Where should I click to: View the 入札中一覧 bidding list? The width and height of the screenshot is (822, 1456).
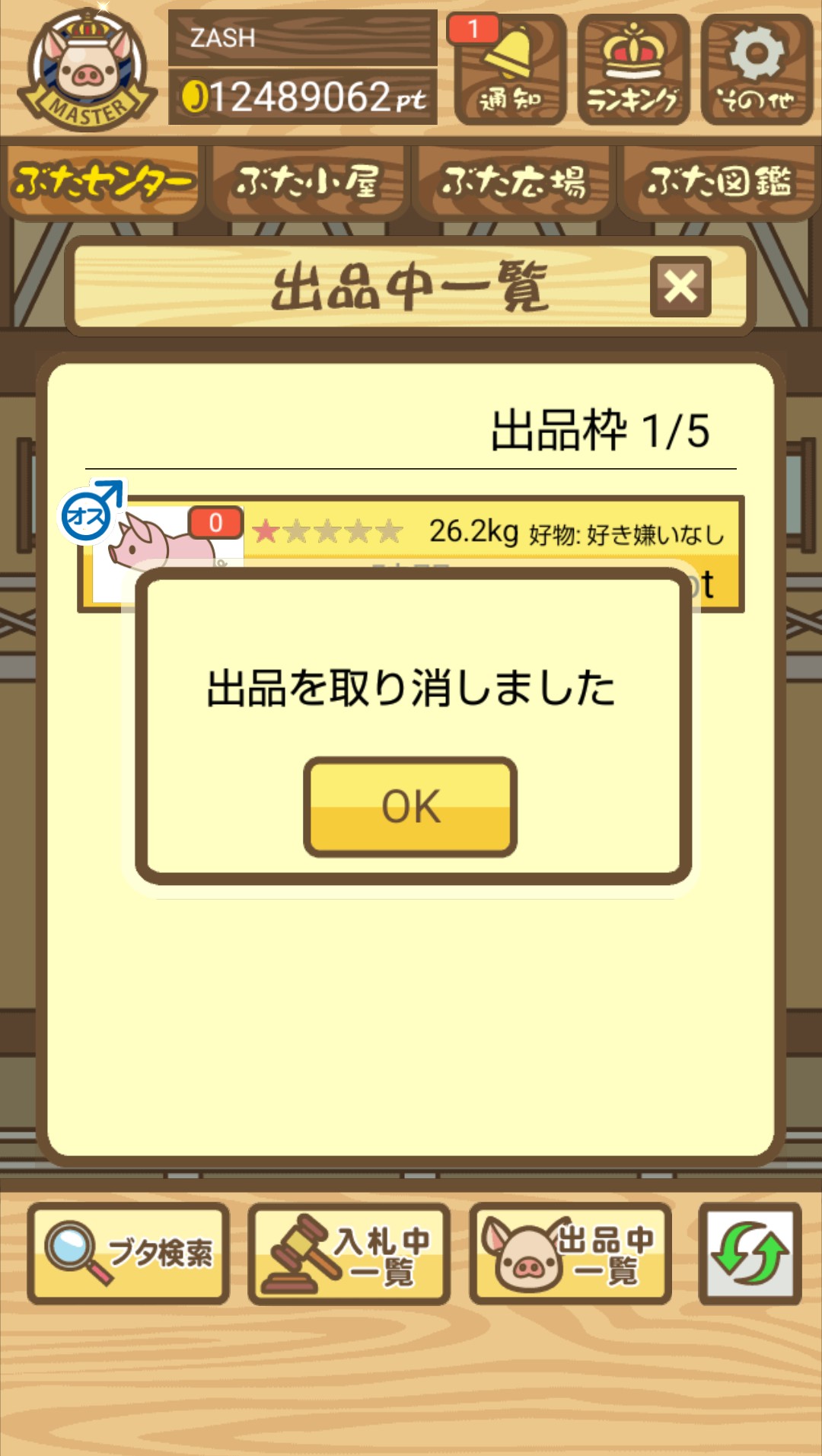point(349,1254)
